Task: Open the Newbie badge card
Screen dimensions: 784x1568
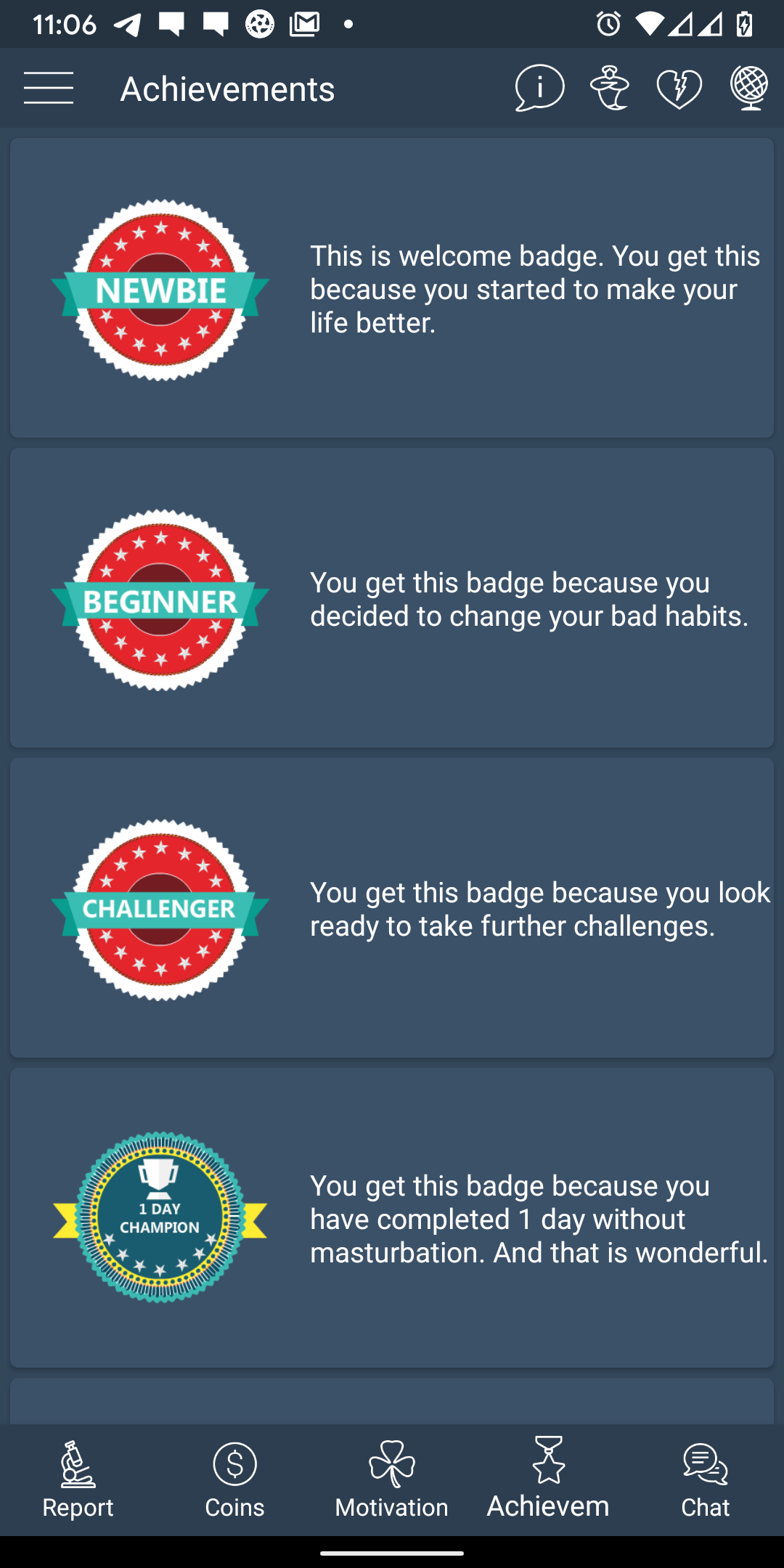Action: point(392,288)
